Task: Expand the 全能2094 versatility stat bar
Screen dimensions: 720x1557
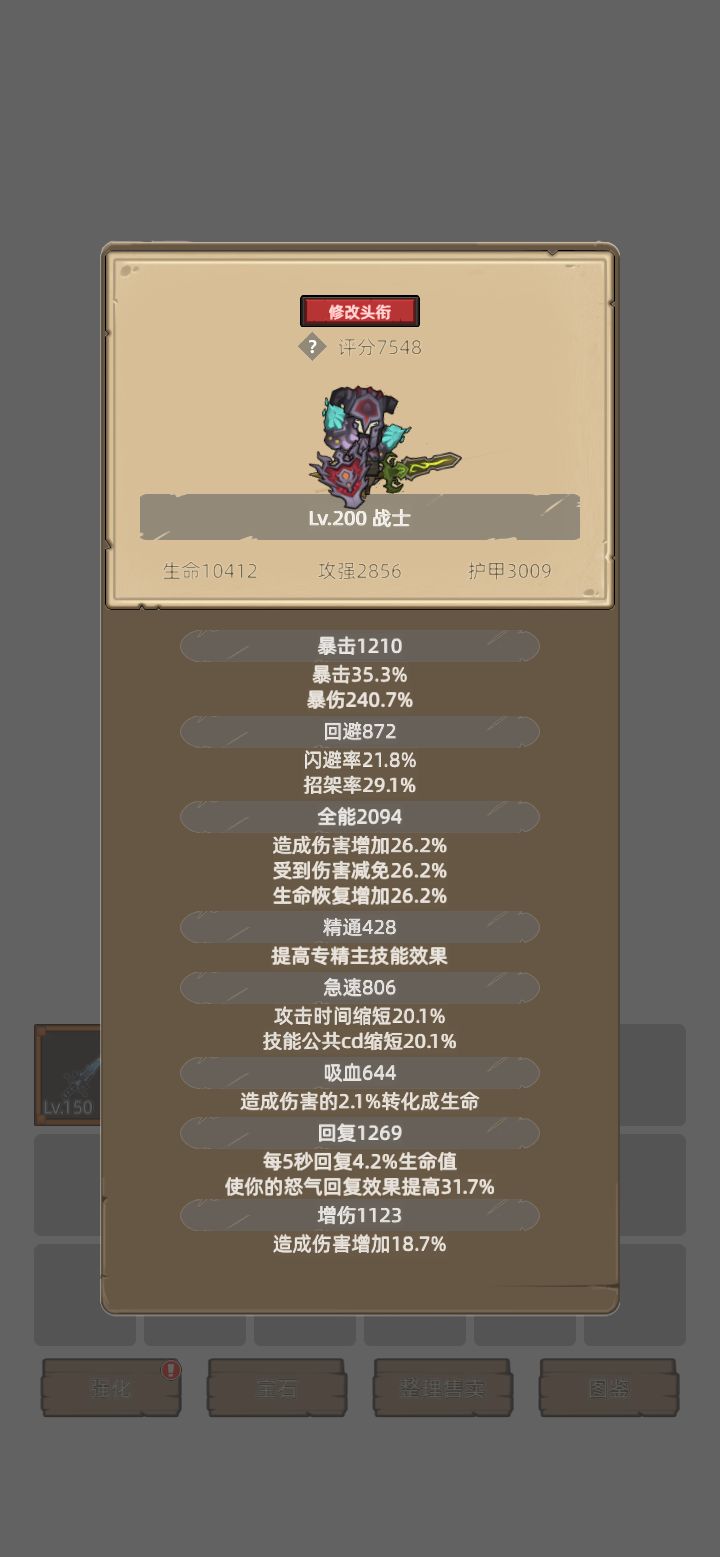Action: (360, 817)
